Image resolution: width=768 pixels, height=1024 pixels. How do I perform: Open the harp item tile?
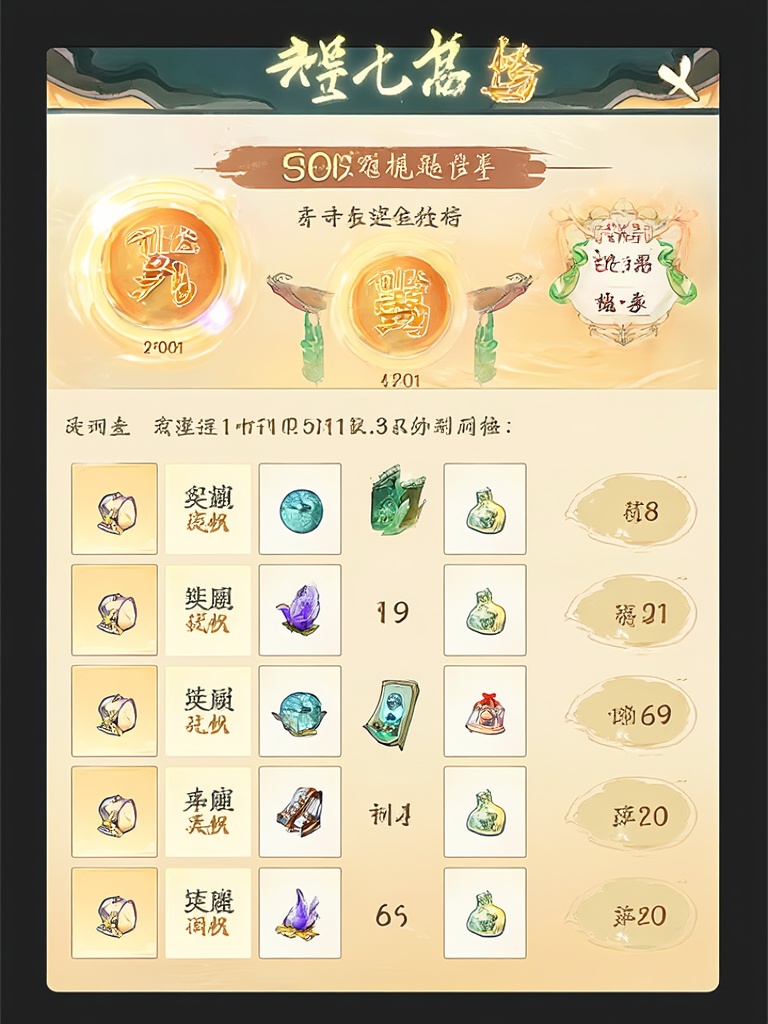[299, 812]
